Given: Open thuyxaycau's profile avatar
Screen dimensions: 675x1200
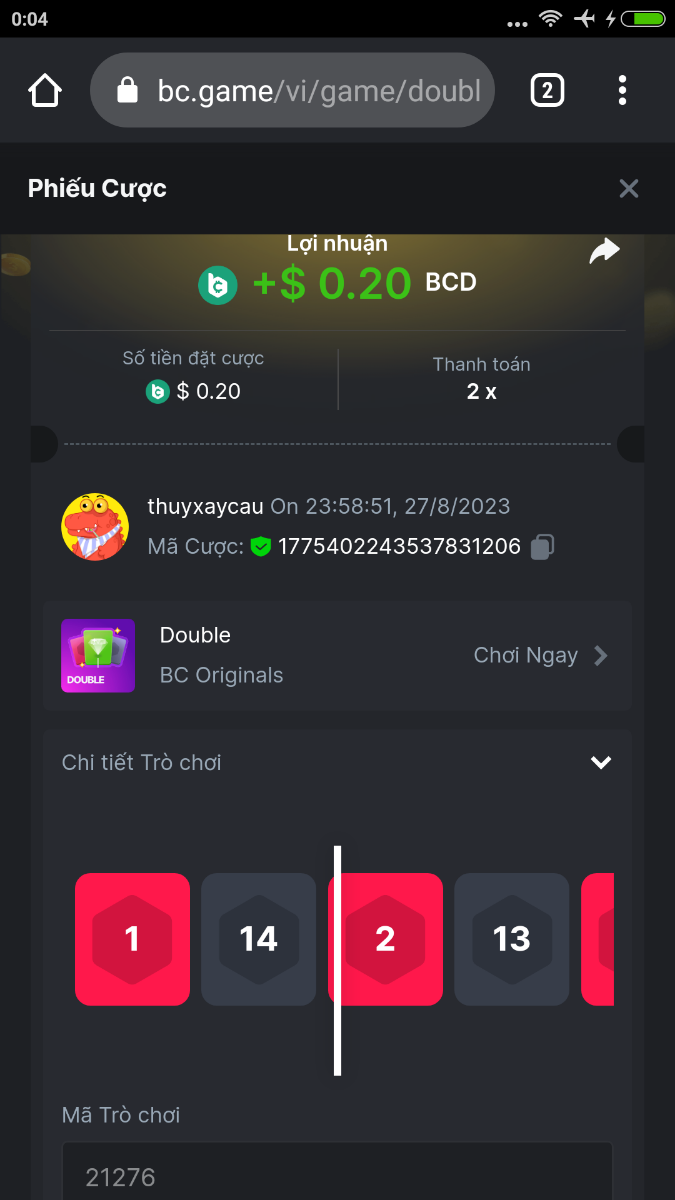Looking at the screenshot, I should point(95,527).
